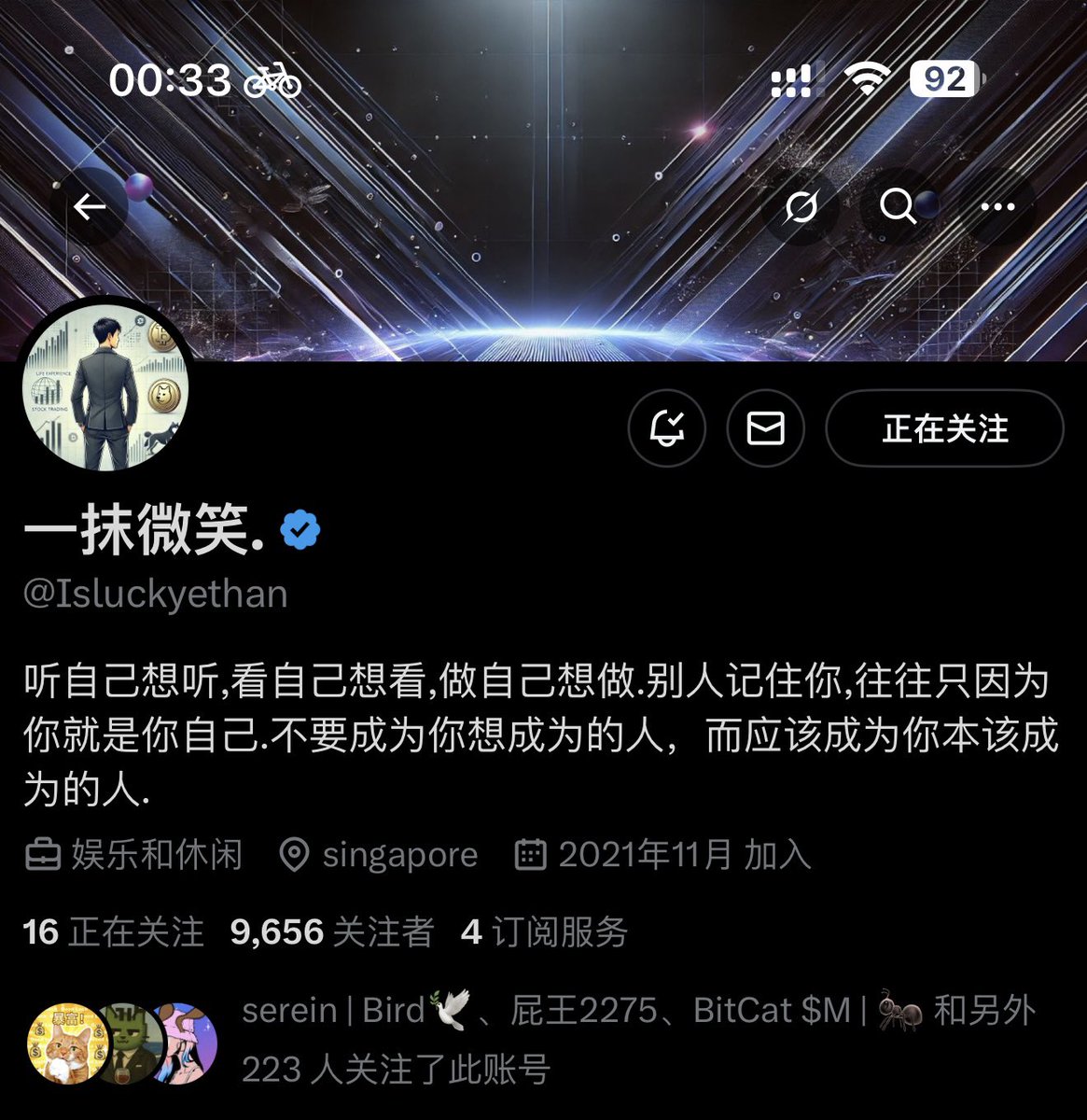Open the 4 订阅服务 list
The width and height of the screenshot is (1087, 1120).
coord(544,931)
